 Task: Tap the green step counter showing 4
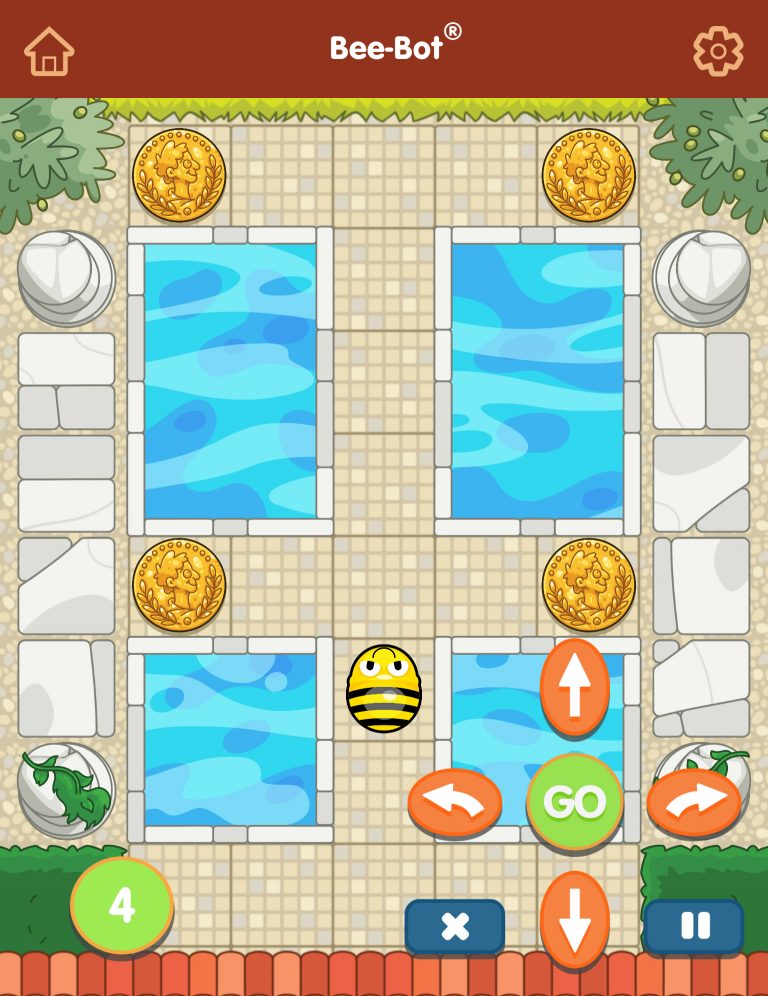click(121, 905)
